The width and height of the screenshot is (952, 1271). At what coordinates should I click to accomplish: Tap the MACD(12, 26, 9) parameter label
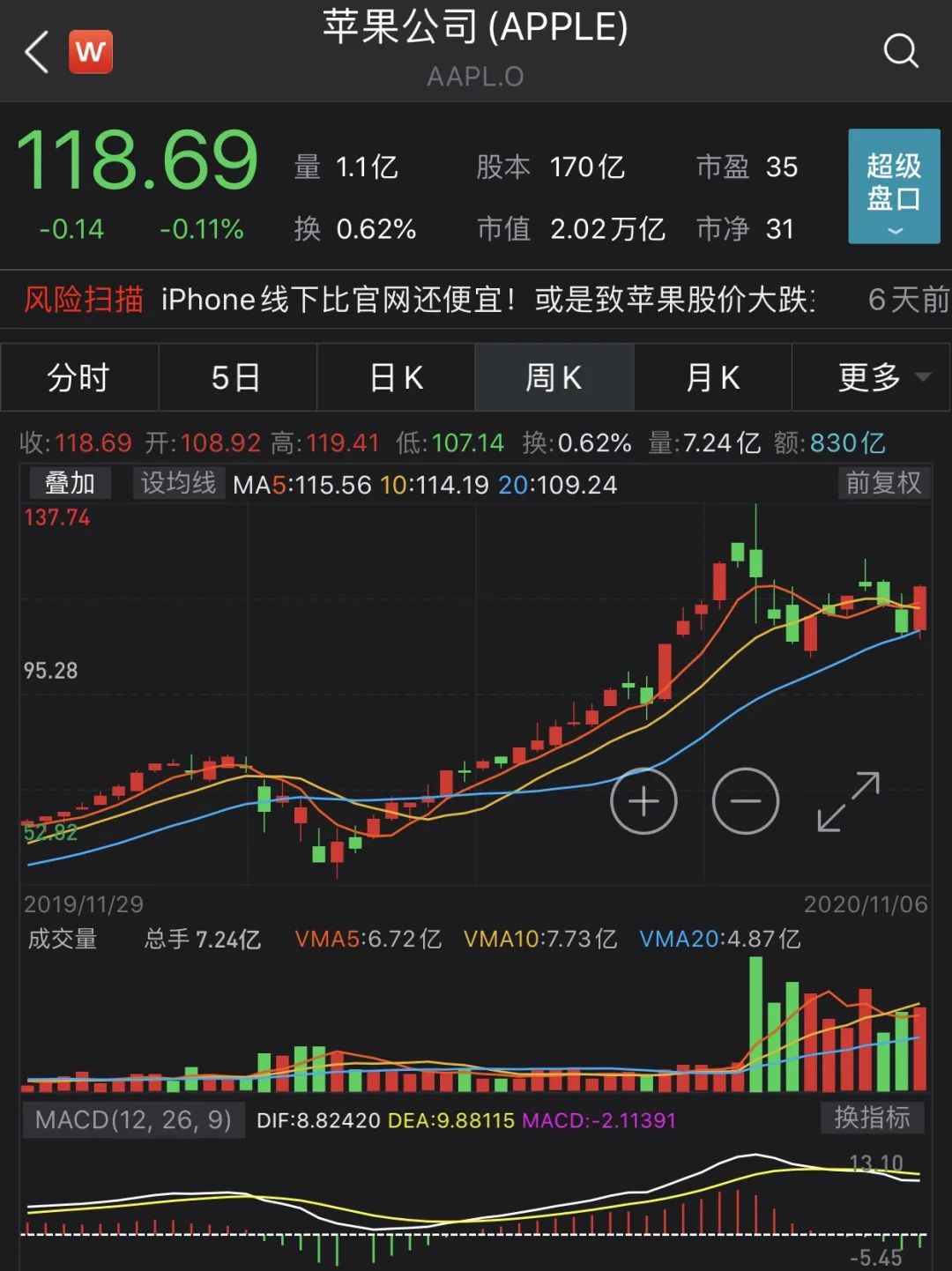133,1120
